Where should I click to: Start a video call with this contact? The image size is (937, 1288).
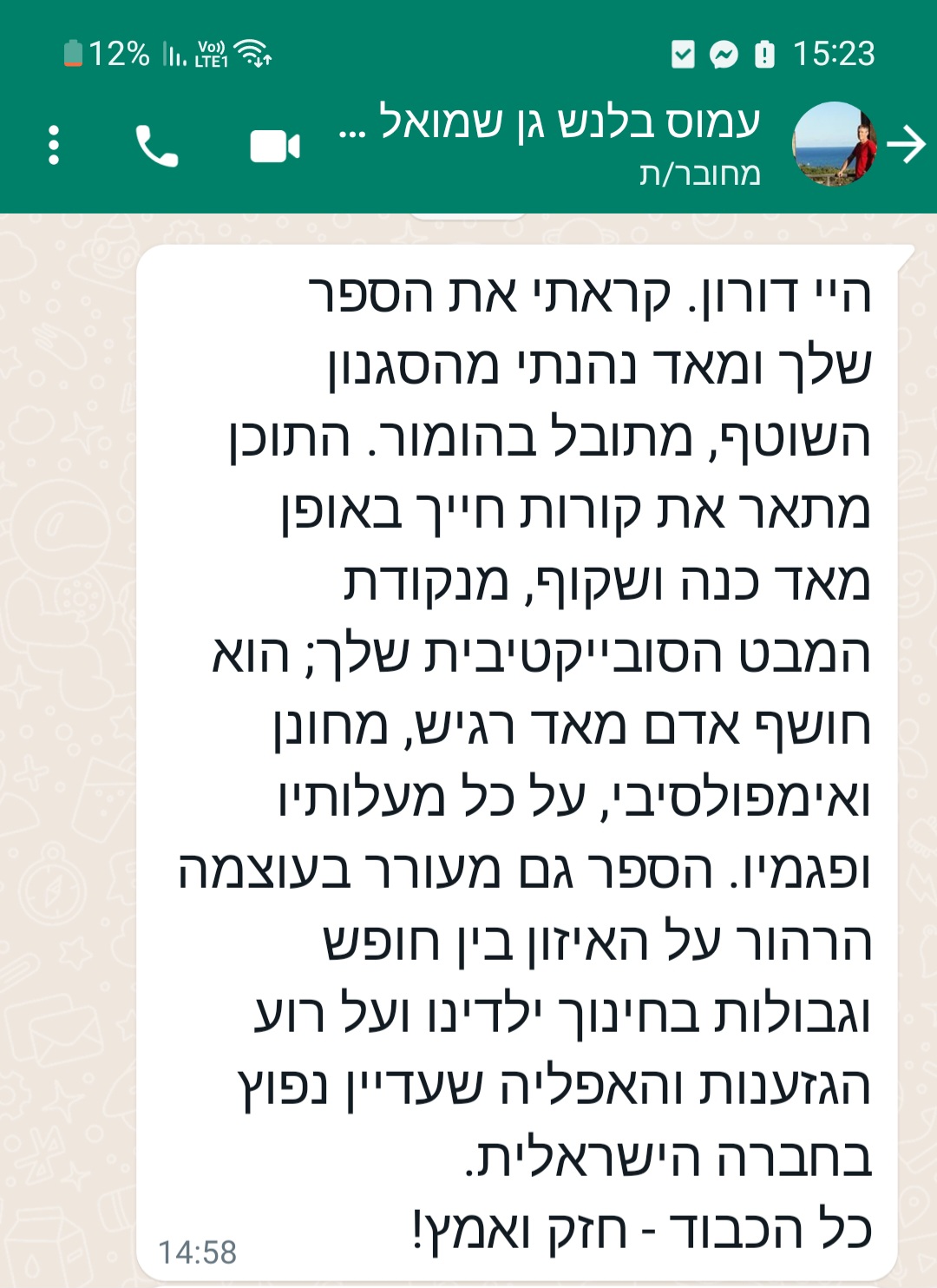[x=275, y=146]
